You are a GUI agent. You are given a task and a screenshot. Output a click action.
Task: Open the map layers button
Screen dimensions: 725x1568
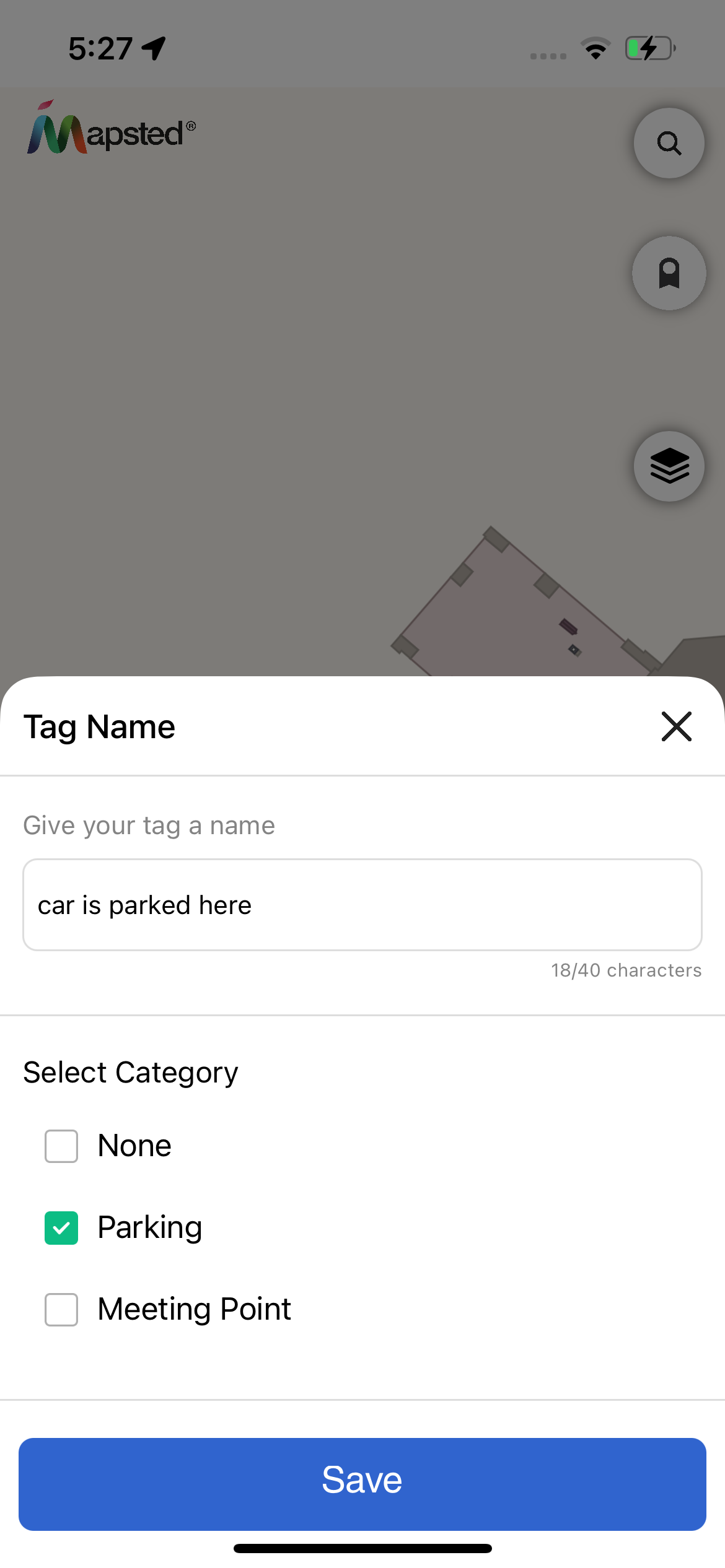tap(669, 466)
